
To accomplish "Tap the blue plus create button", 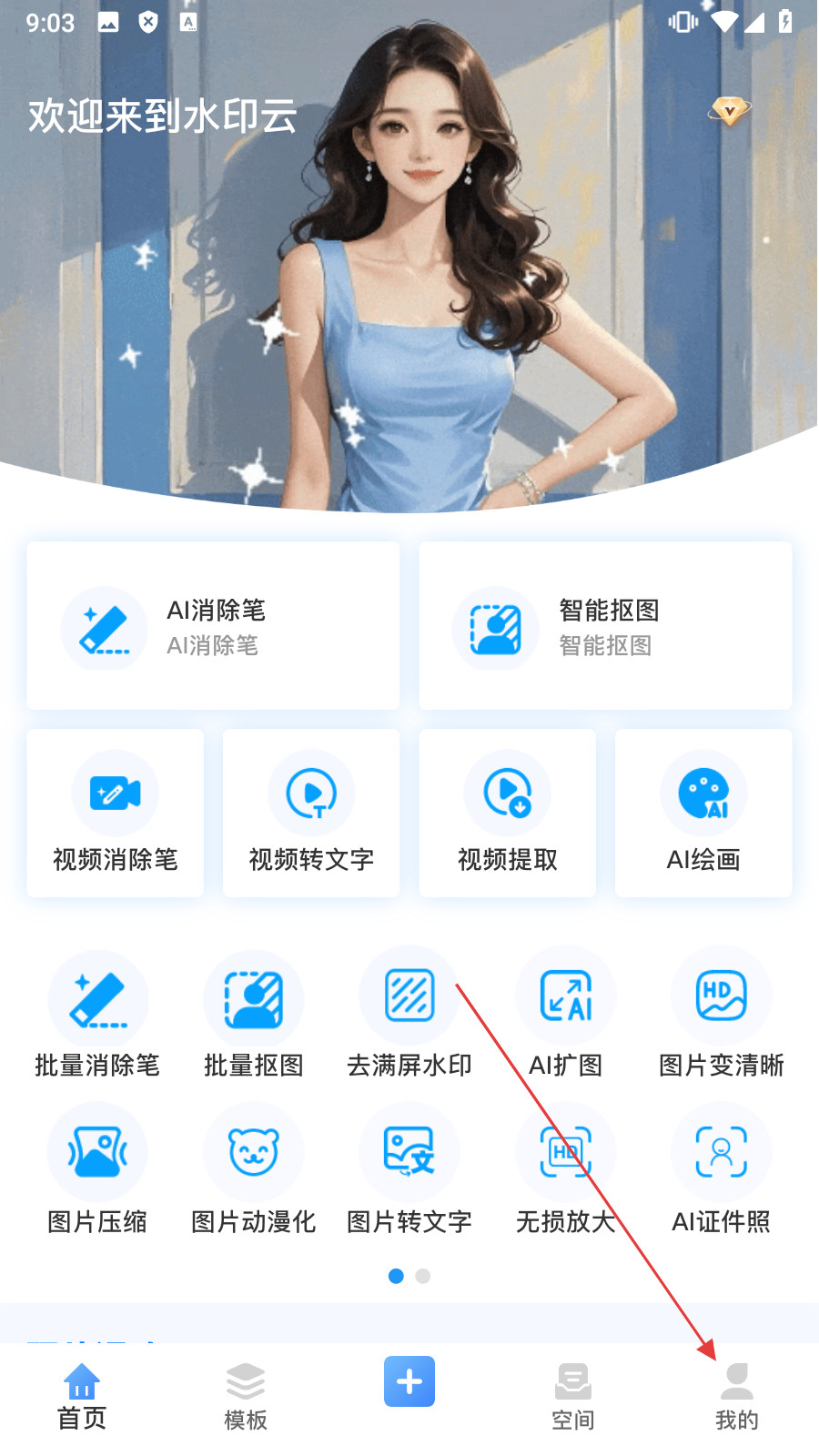I will coord(409,1381).
